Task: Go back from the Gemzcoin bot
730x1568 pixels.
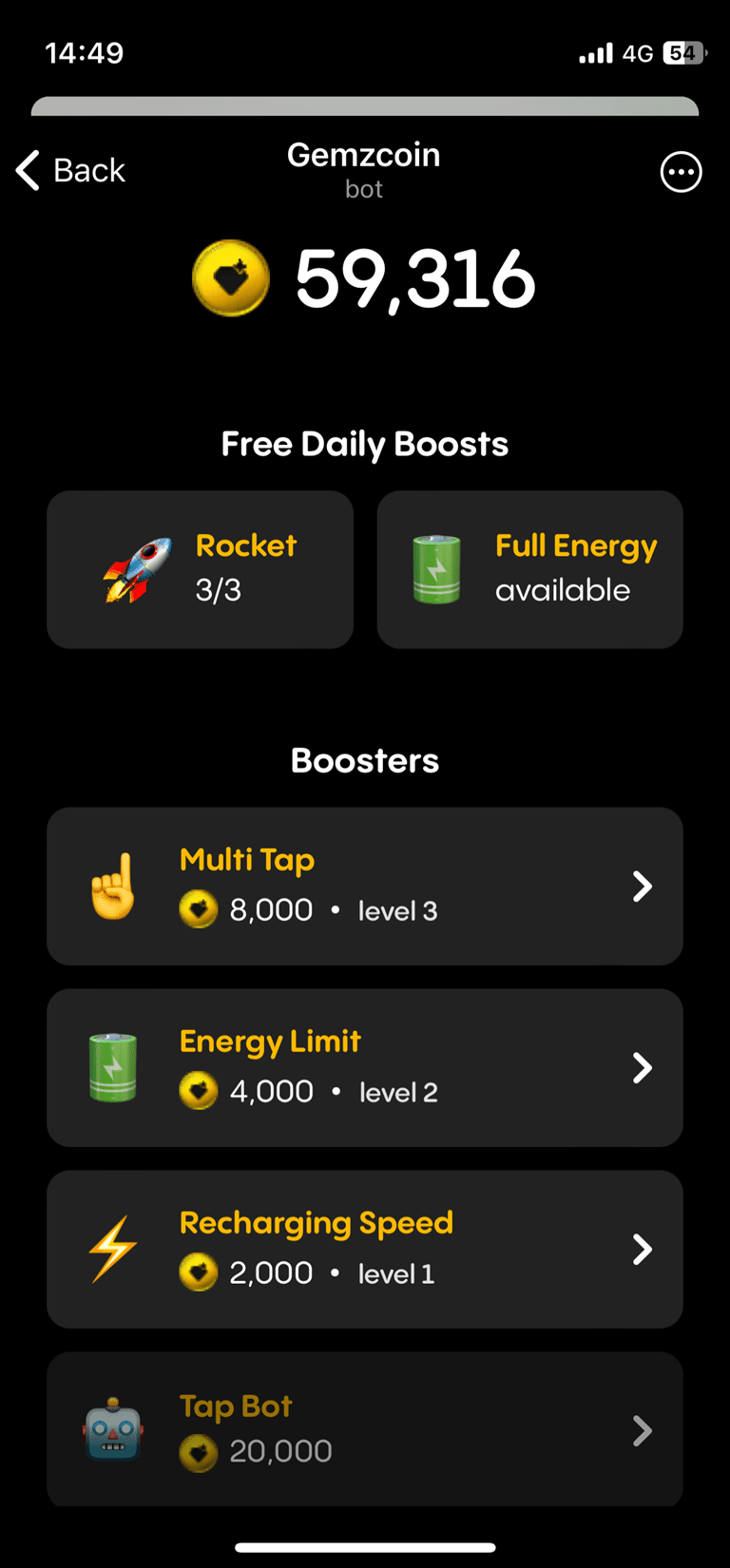Action: pos(71,171)
